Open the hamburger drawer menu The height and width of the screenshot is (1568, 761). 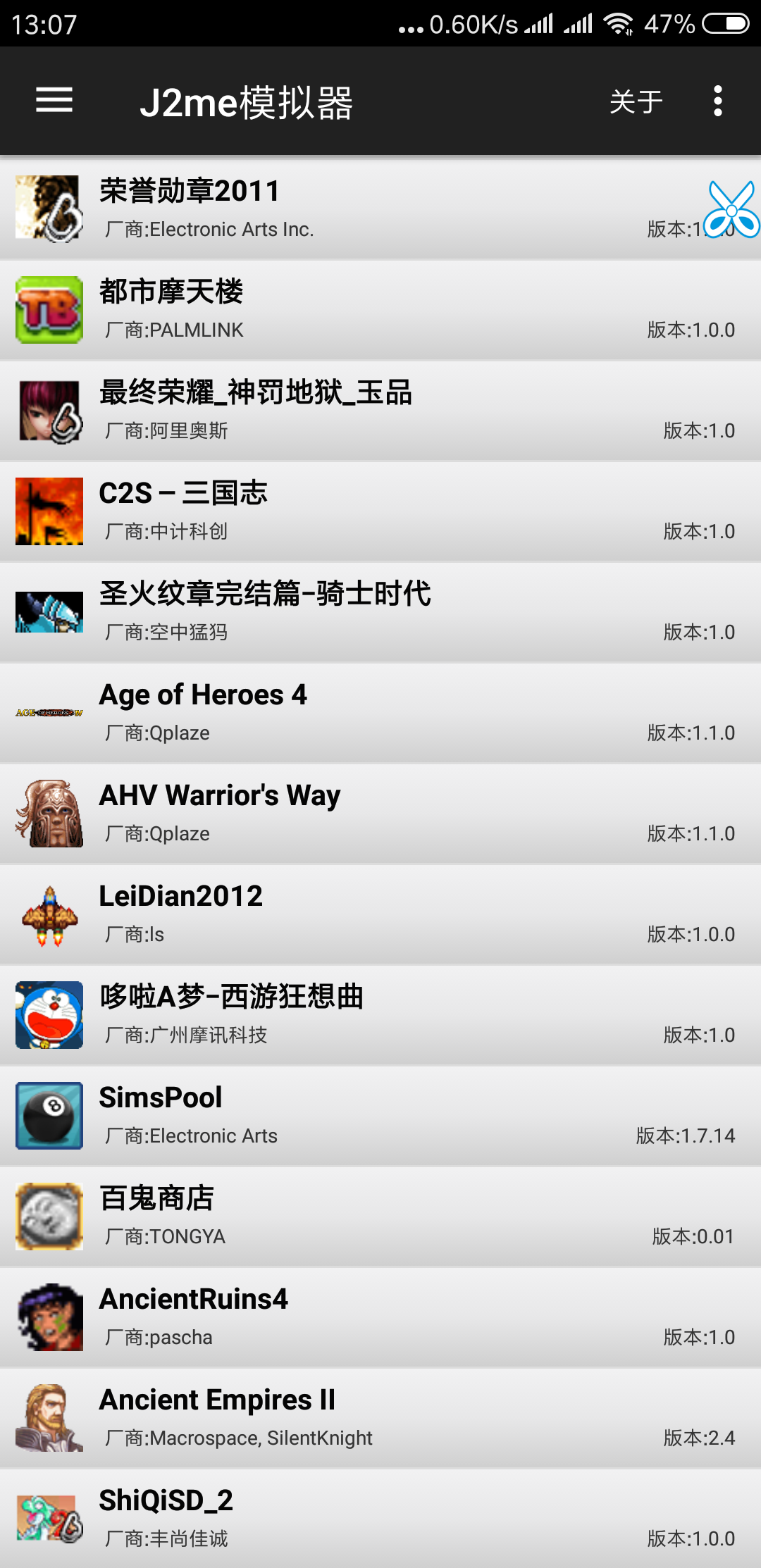pyautogui.click(x=54, y=101)
